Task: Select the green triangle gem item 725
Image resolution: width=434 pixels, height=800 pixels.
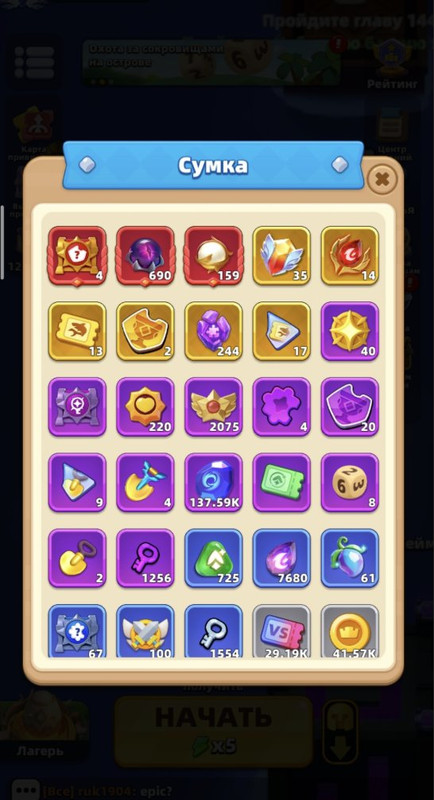Action: click(x=214, y=558)
